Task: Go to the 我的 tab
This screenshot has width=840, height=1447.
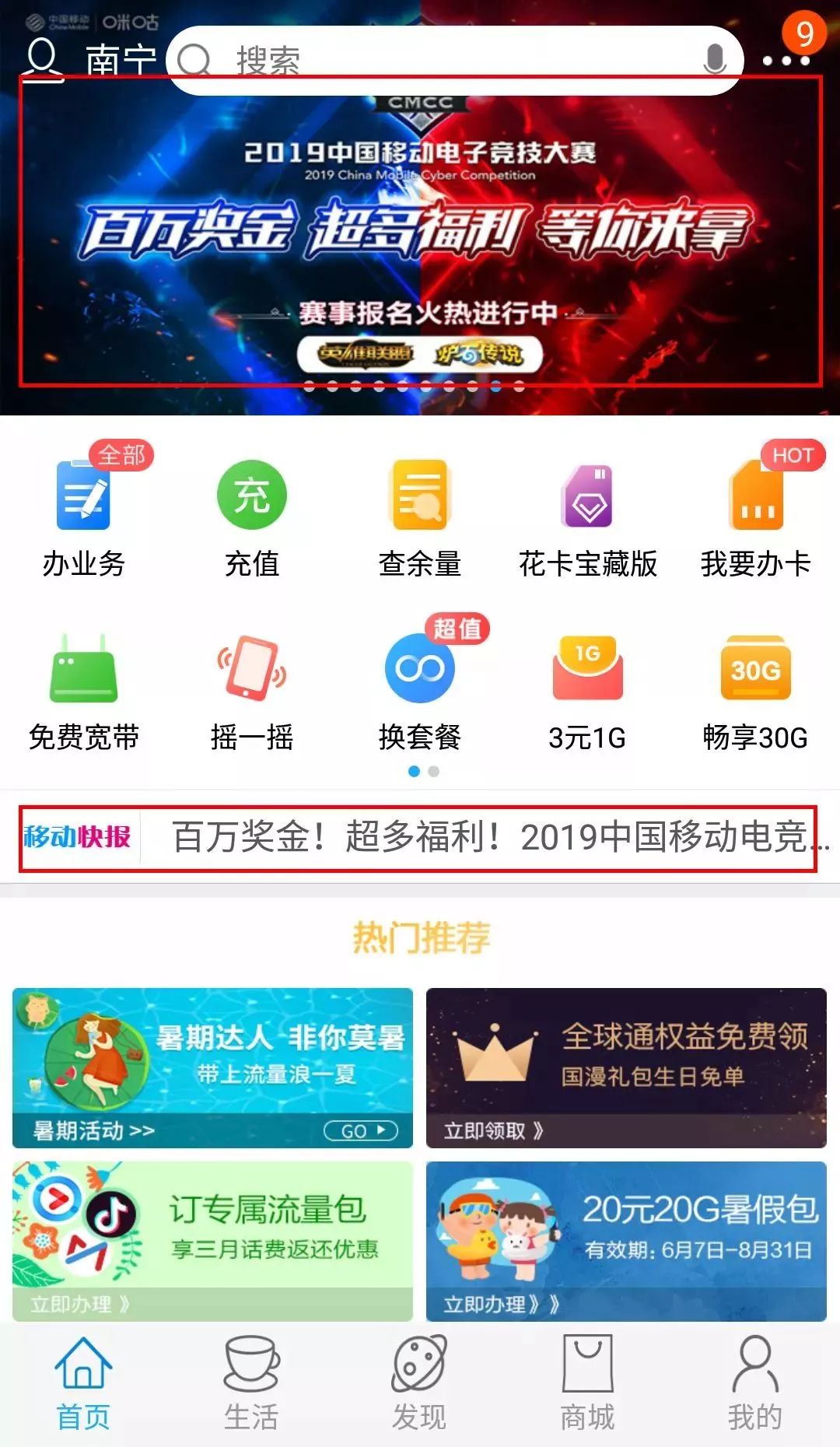Action: (755, 1385)
